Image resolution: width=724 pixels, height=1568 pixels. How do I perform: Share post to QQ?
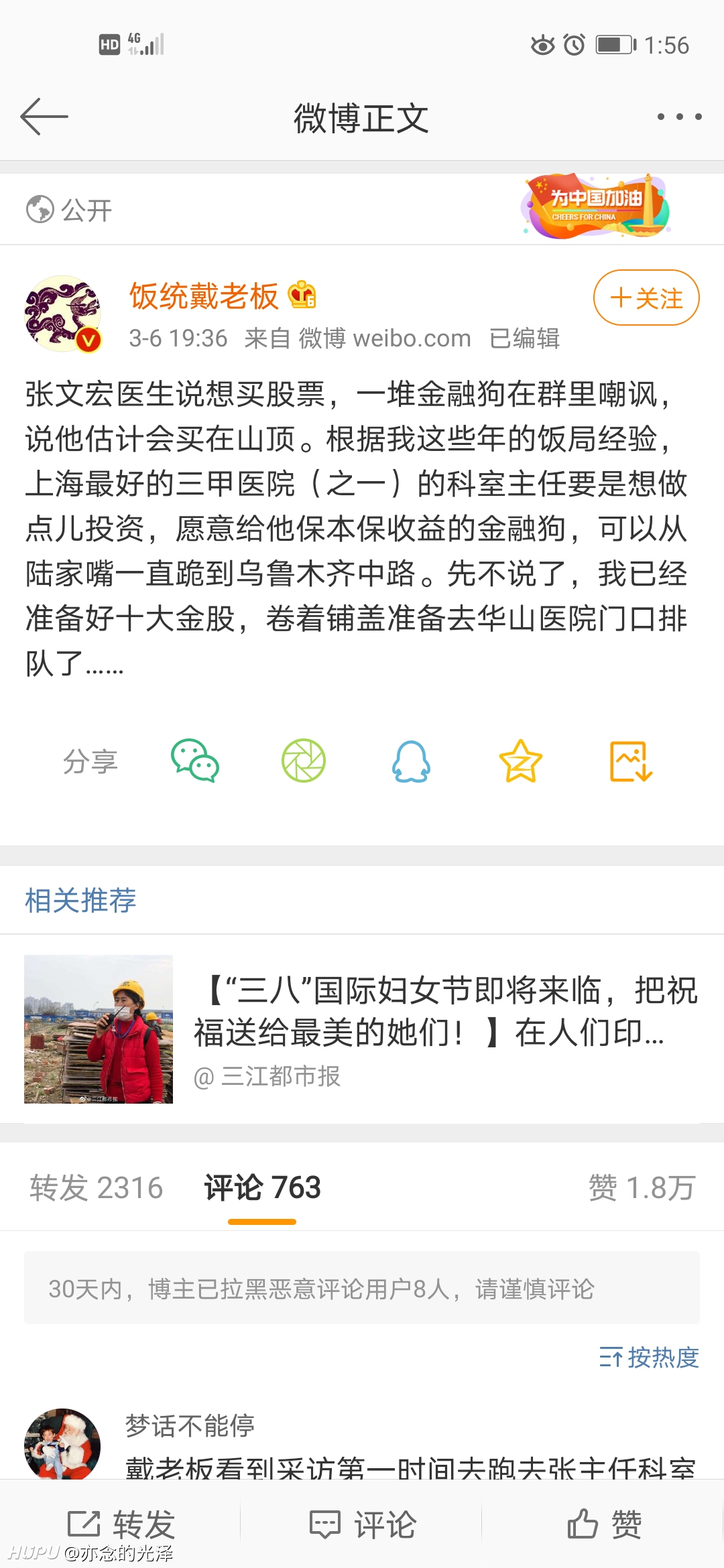411,761
